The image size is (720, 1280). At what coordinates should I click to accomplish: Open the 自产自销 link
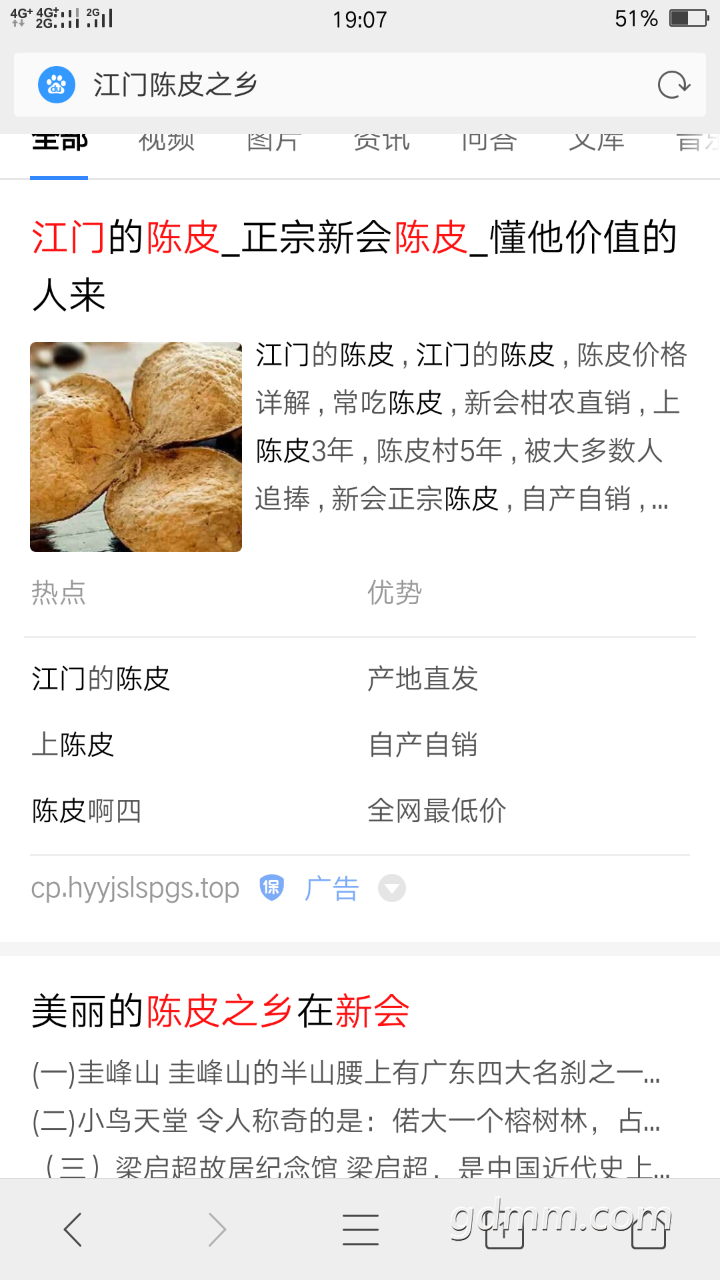[x=423, y=745]
